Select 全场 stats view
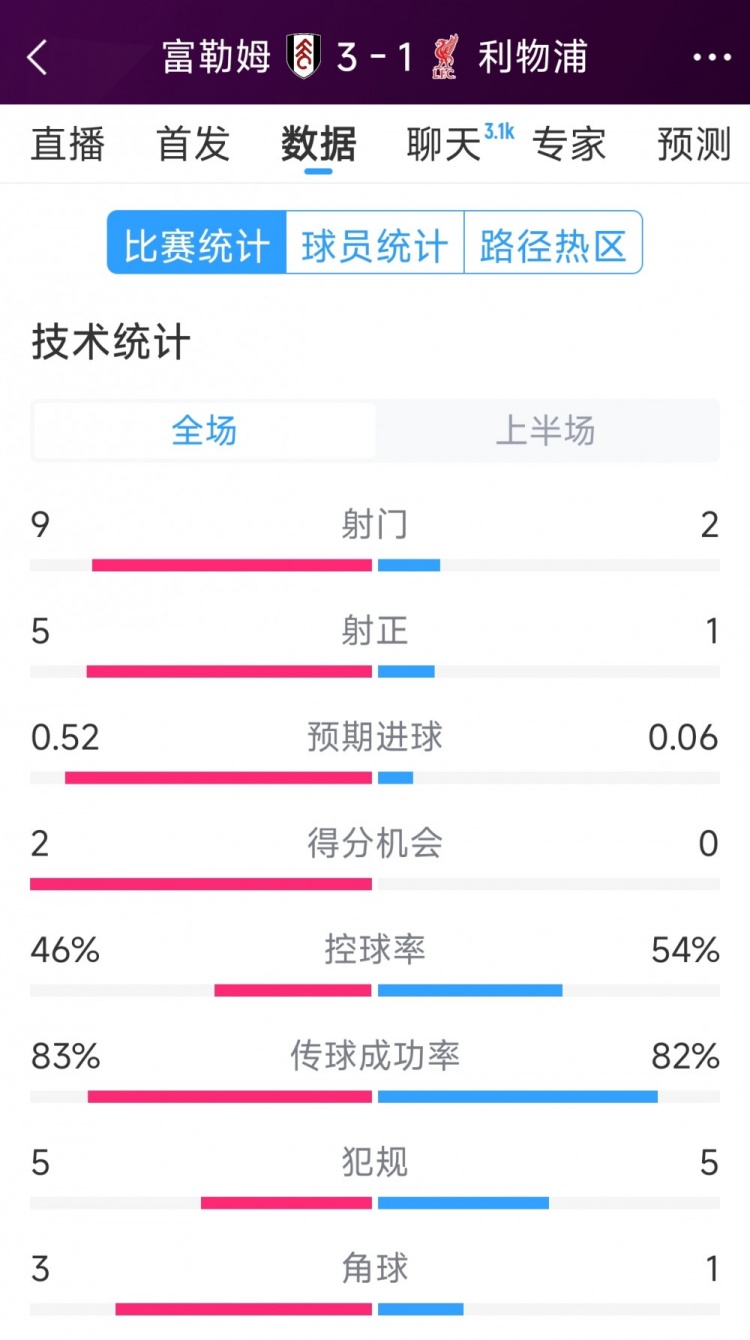The height and width of the screenshot is (1340, 750). point(204,431)
